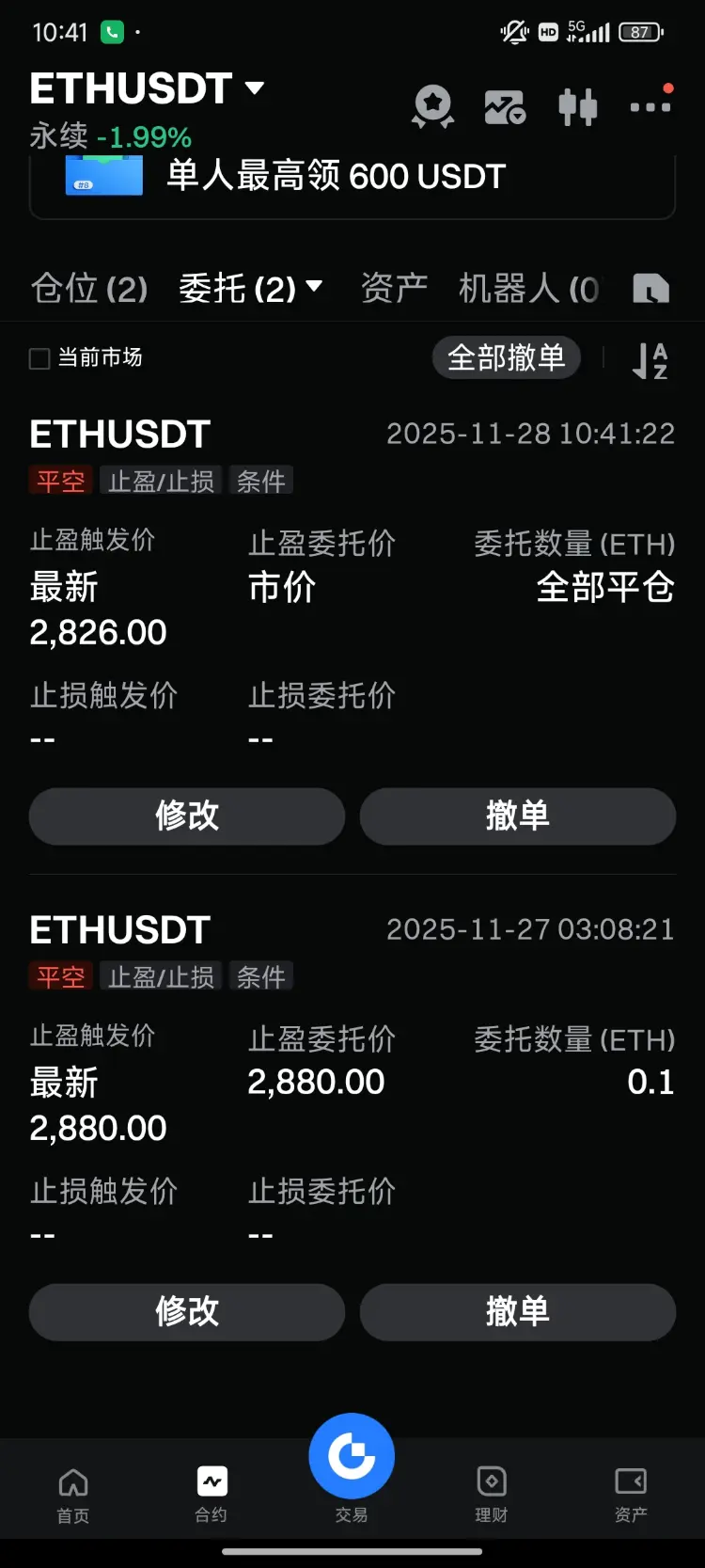
Task: Tap 撤单 on the 2,880.00 order
Action: [518, 1311]
